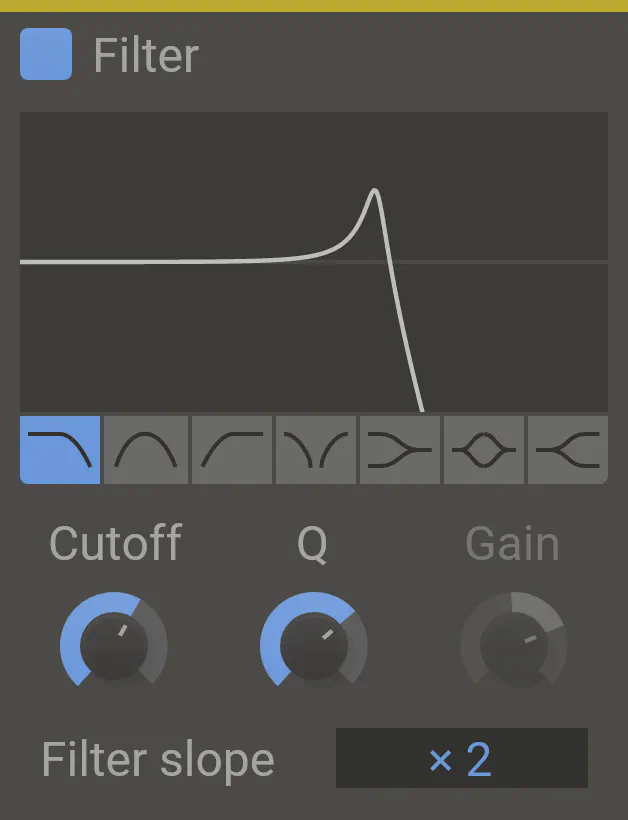Open the Filter slope ×2 field
Image resolution: width=628 pixels, height=820 pixels.
[x=461, y=759]
